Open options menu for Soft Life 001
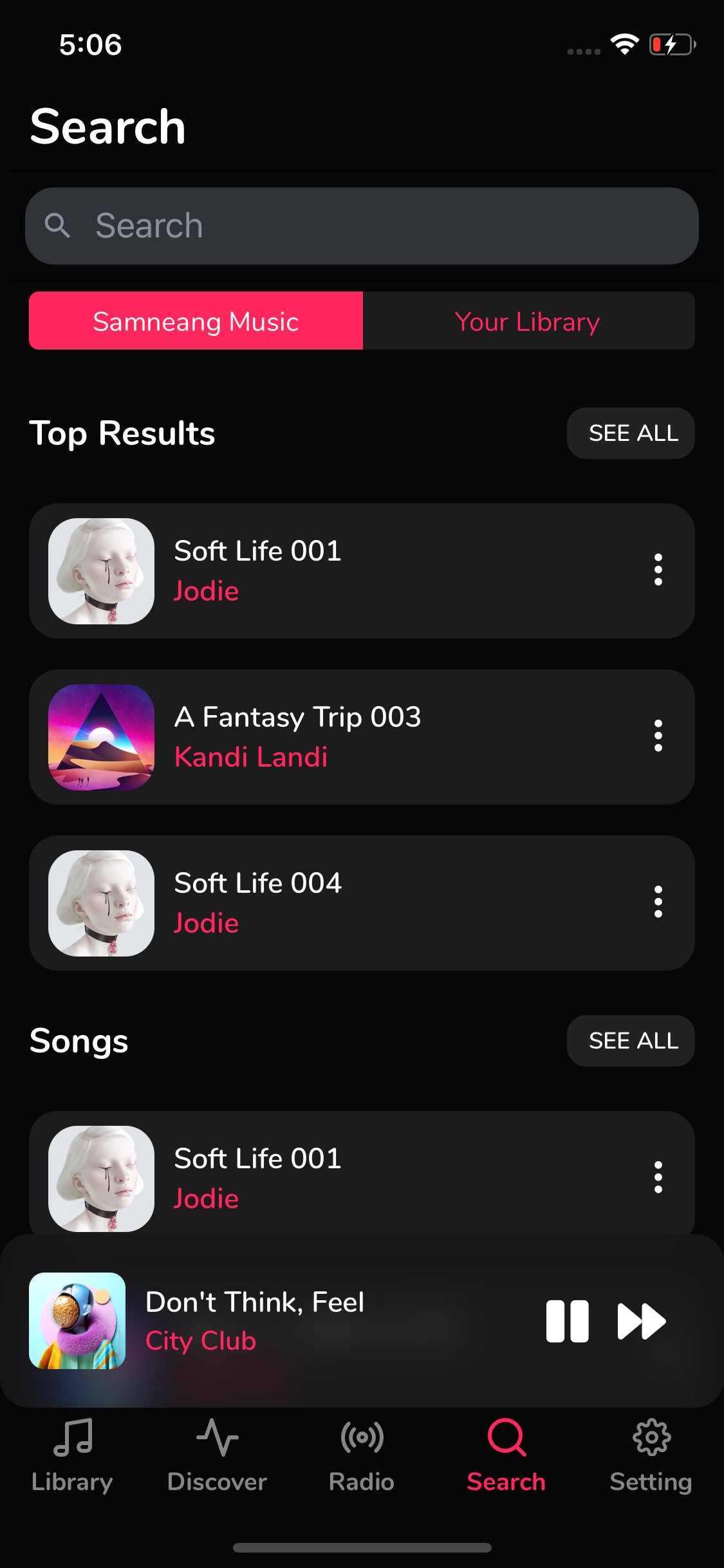 pyautogui.click(x=658, y=569)
